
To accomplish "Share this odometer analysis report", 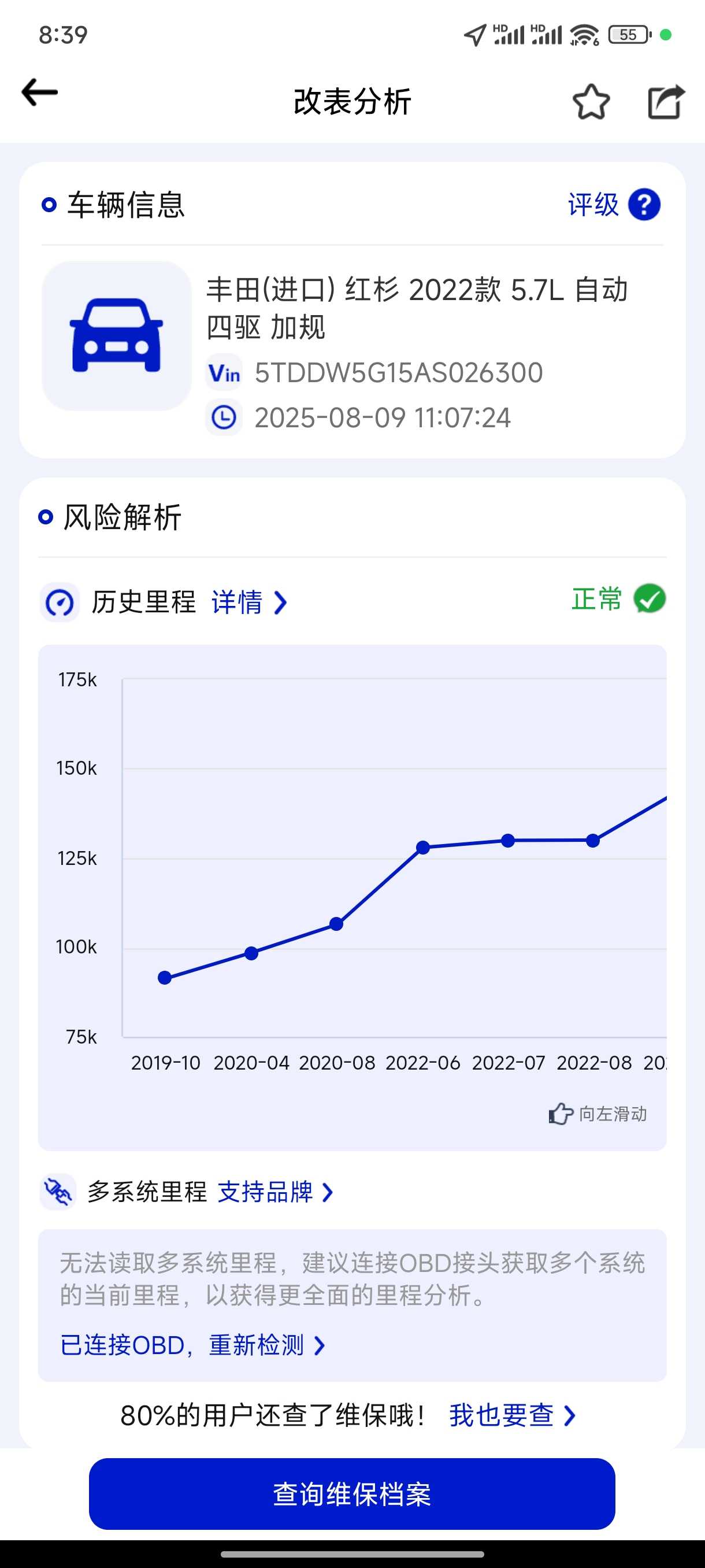I will [x=666, y=102].
